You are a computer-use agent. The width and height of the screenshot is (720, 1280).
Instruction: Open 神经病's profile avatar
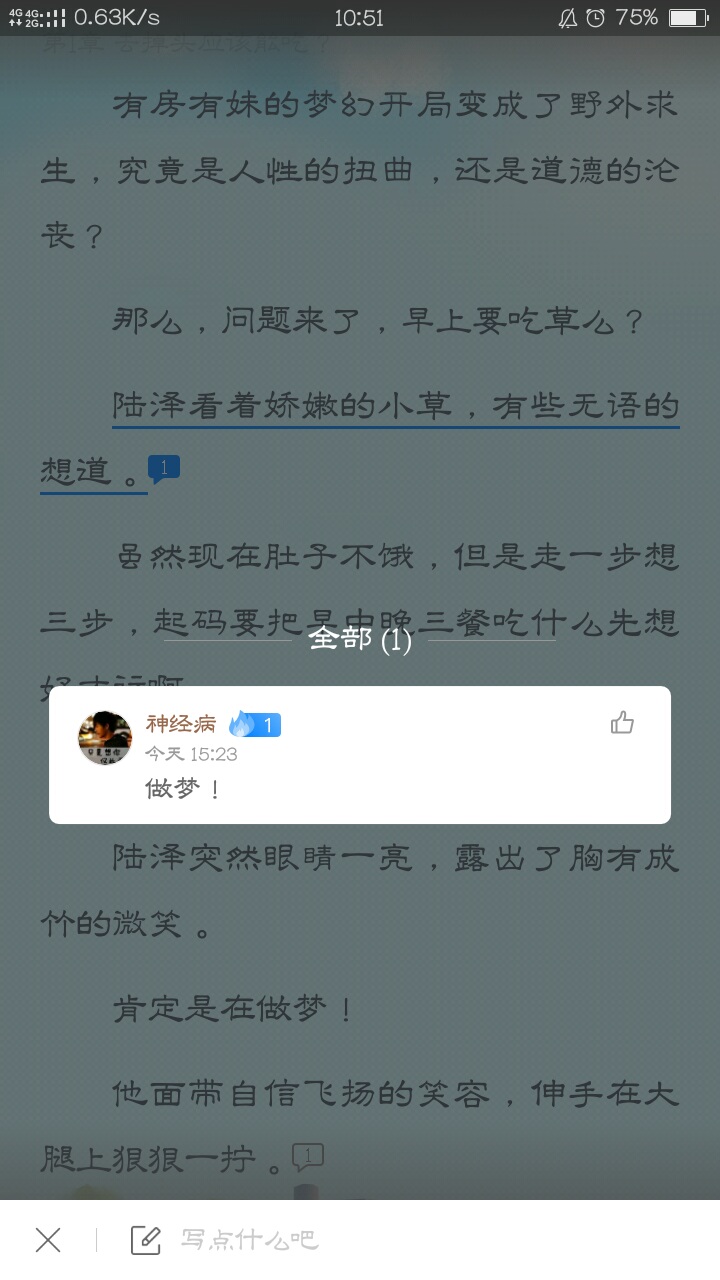[x=105, y=738]
